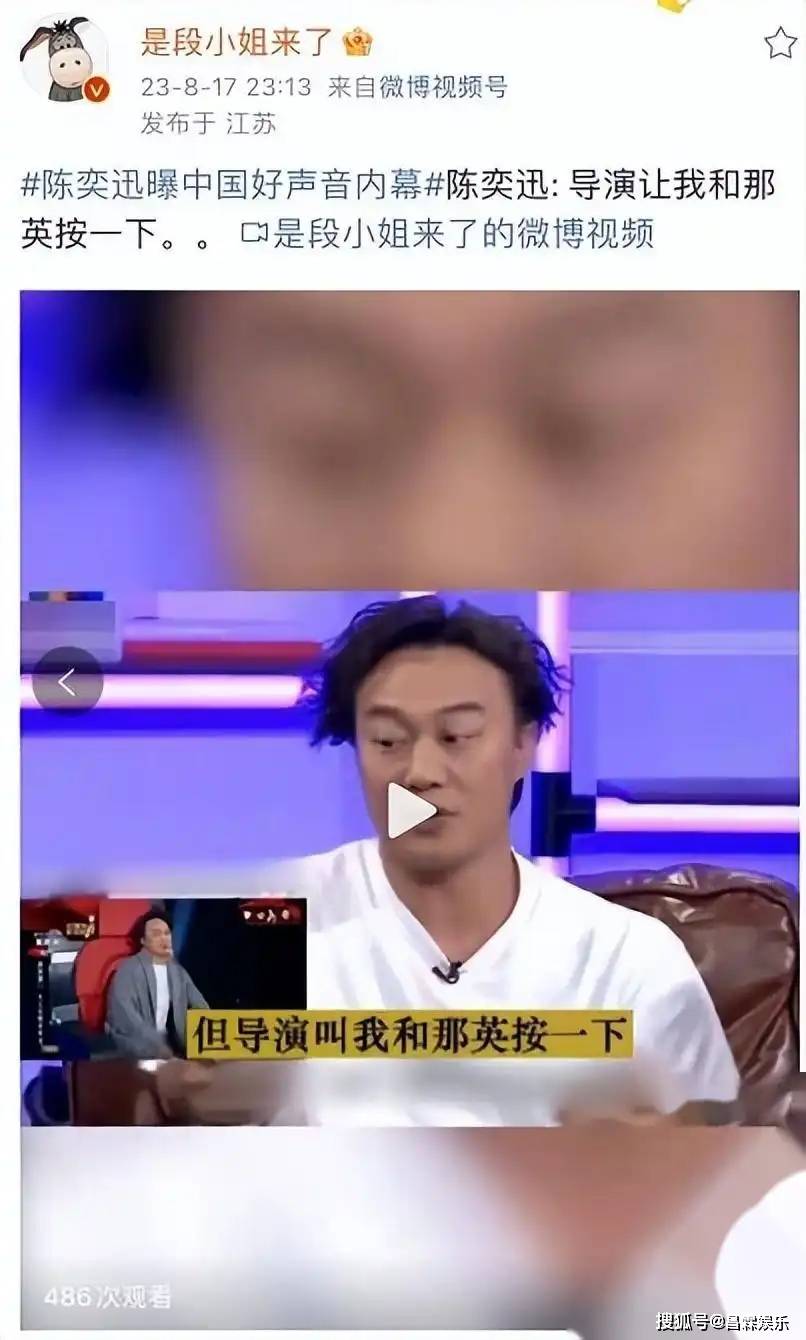The height and width of the screenshot is (1340, 806).
Task: Play the Weibo video
Action: [x=410, y=810]
